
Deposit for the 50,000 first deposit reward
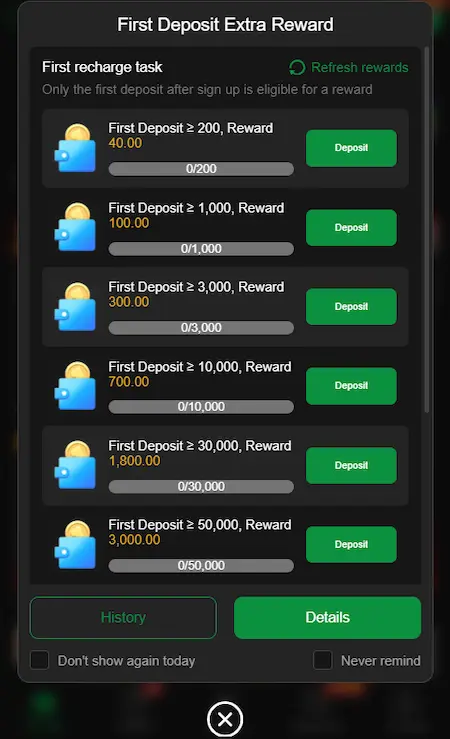coord(351,544)
